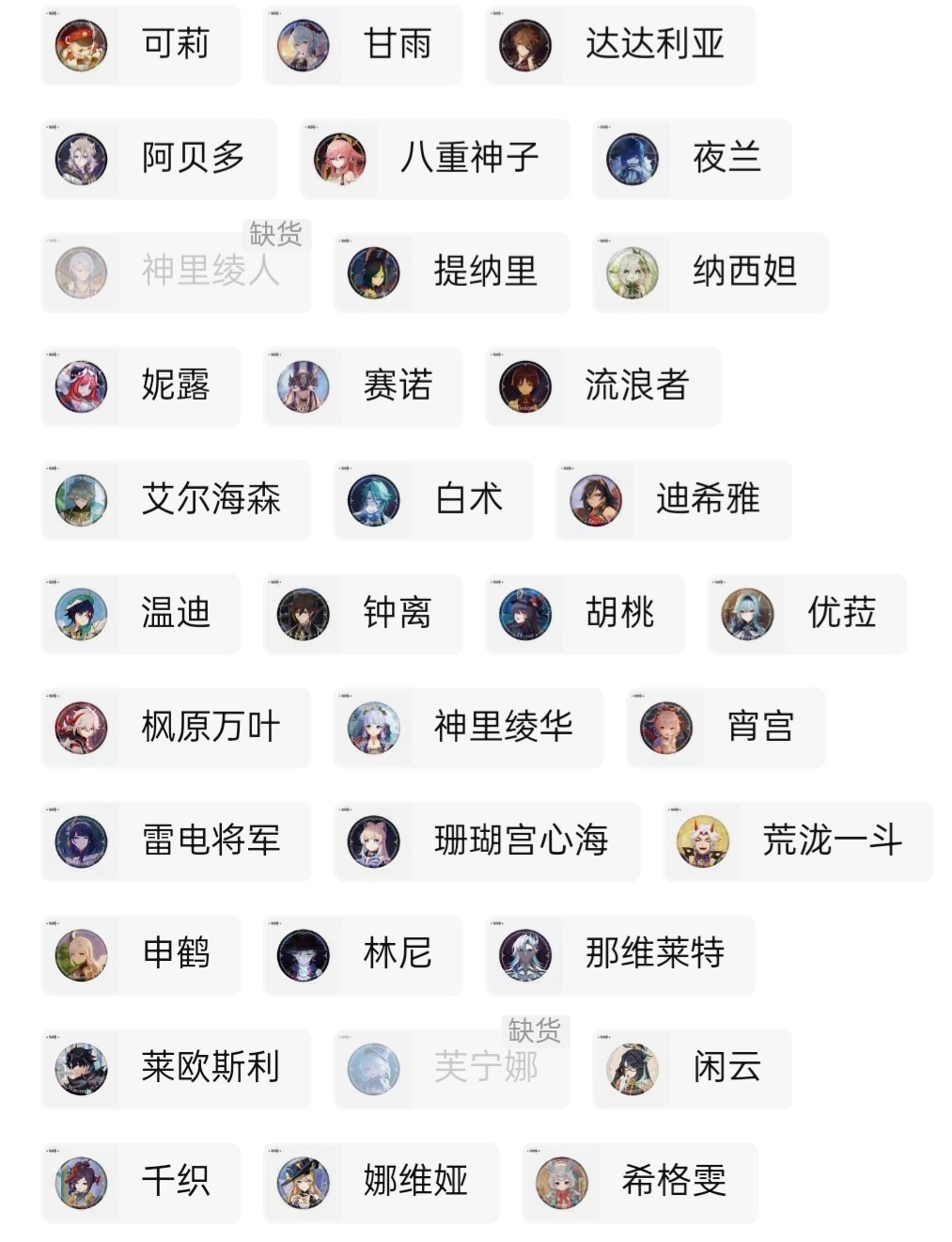952x1242 pixels.
Task: Select the 胡桃 option
Action: (585, 613)
